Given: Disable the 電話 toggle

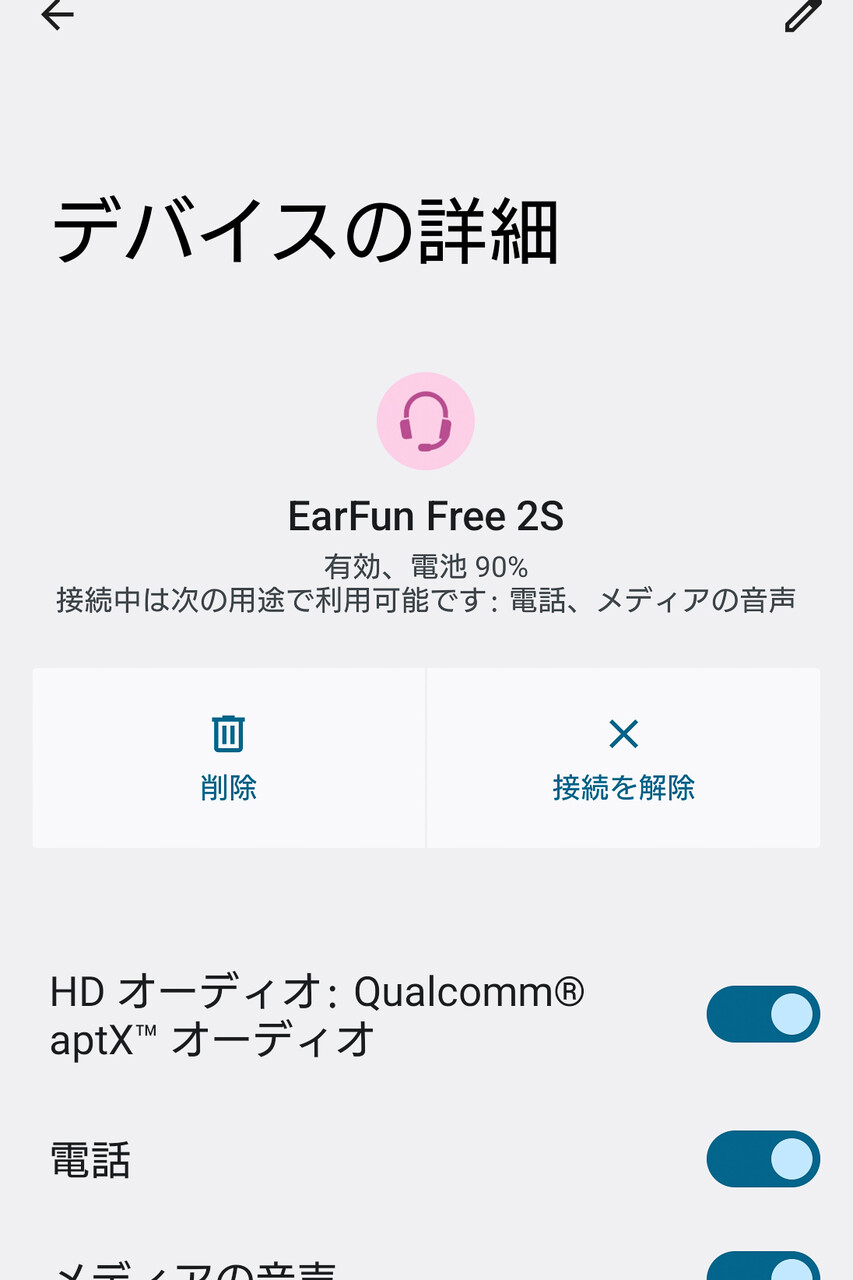Looking at the screenshot, I should 763,1159.
